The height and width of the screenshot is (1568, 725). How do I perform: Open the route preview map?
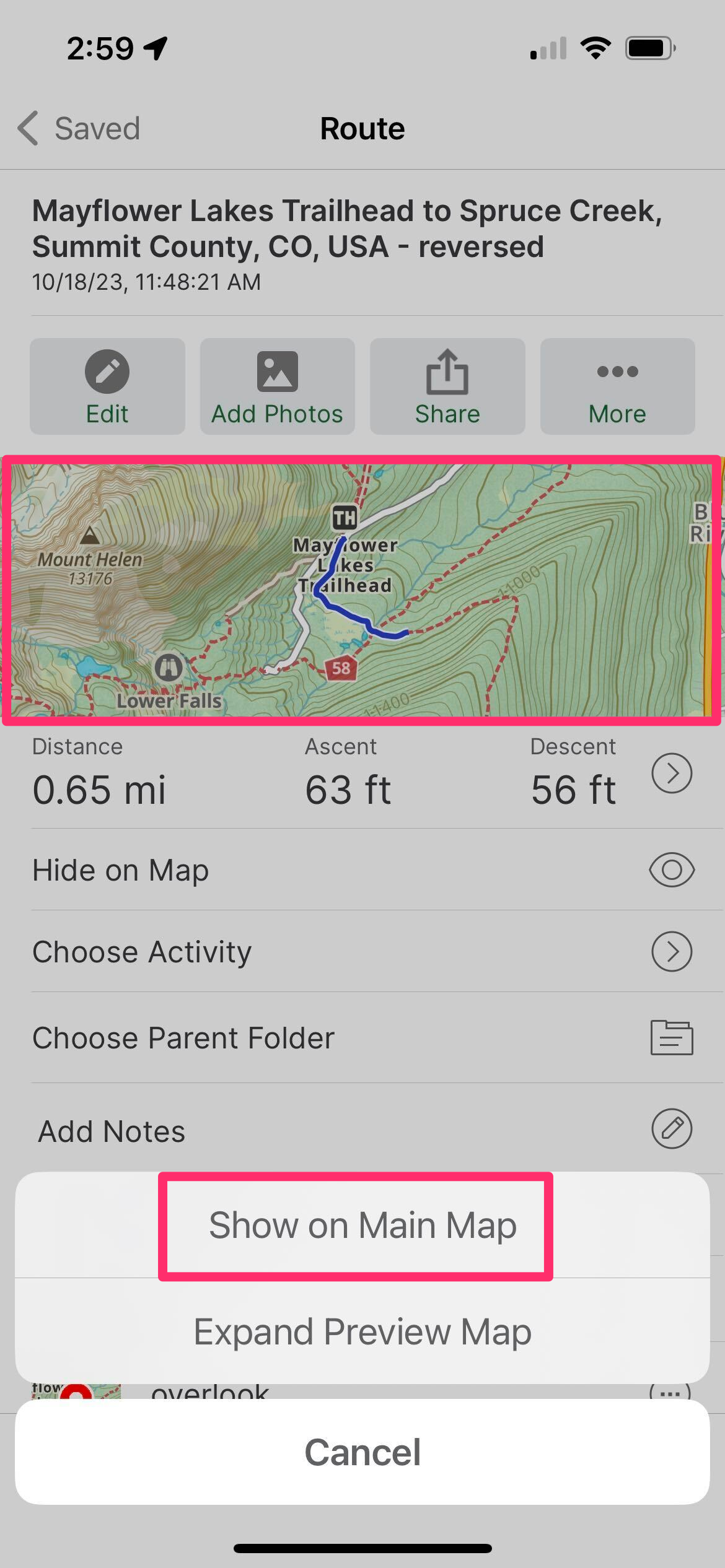coord(362,590)
